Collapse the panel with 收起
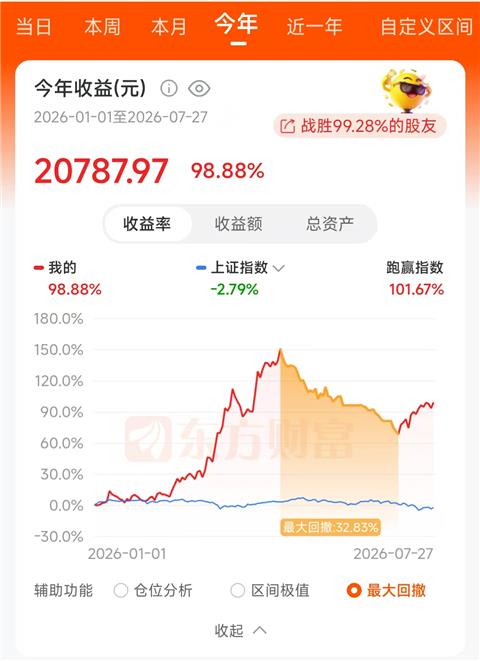This screenshot has height=661, width=480. click(x=240, y=631)
